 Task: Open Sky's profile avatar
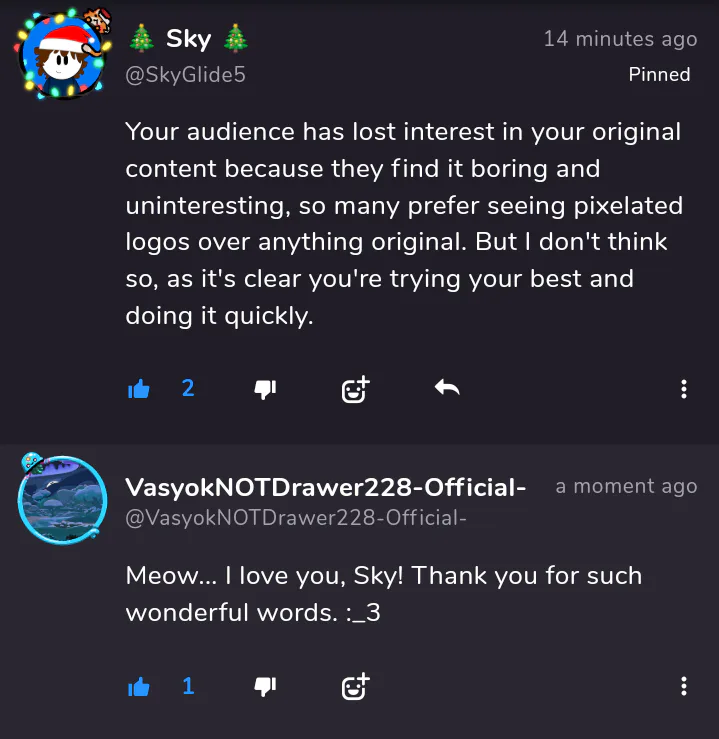[x=60, y=56]
